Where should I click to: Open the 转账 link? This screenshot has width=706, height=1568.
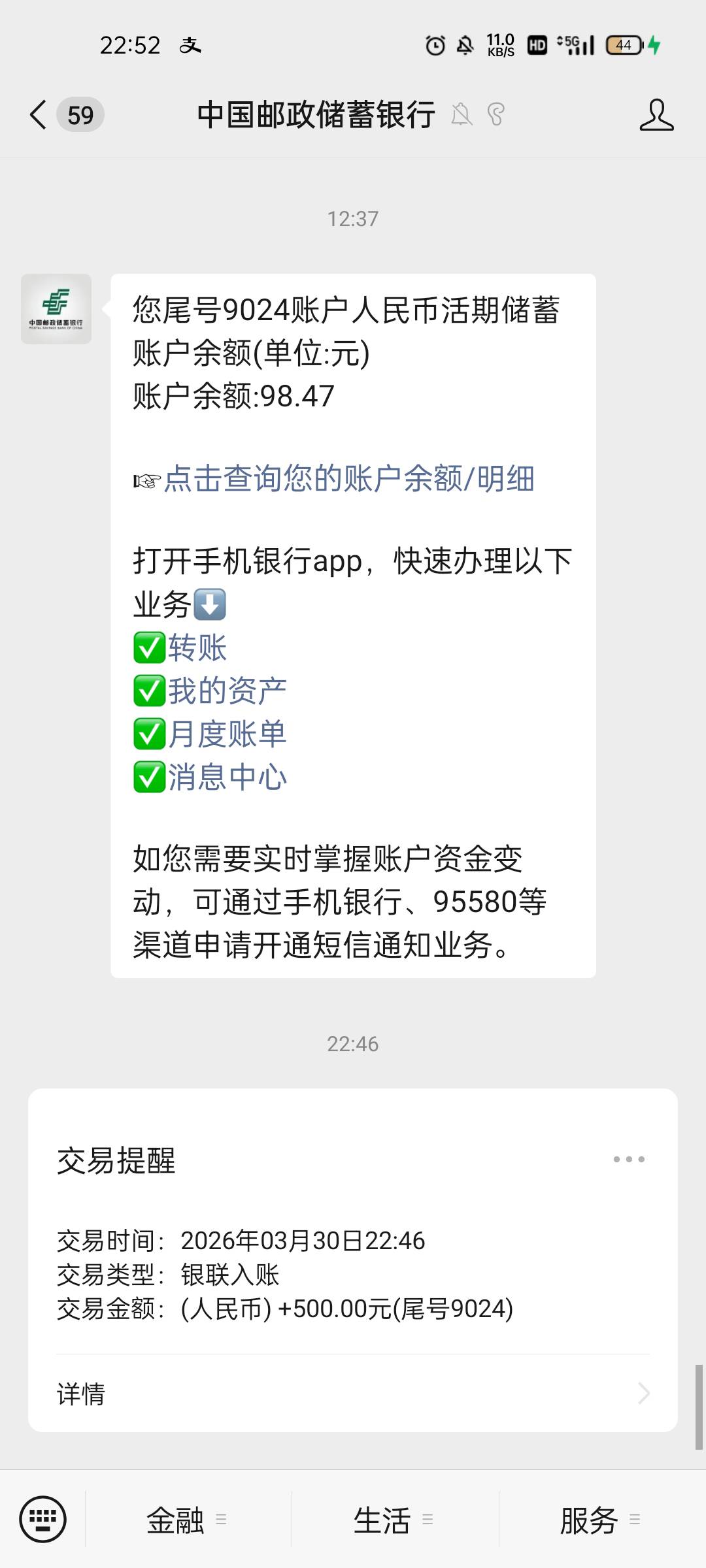click(x=197, y=647)
